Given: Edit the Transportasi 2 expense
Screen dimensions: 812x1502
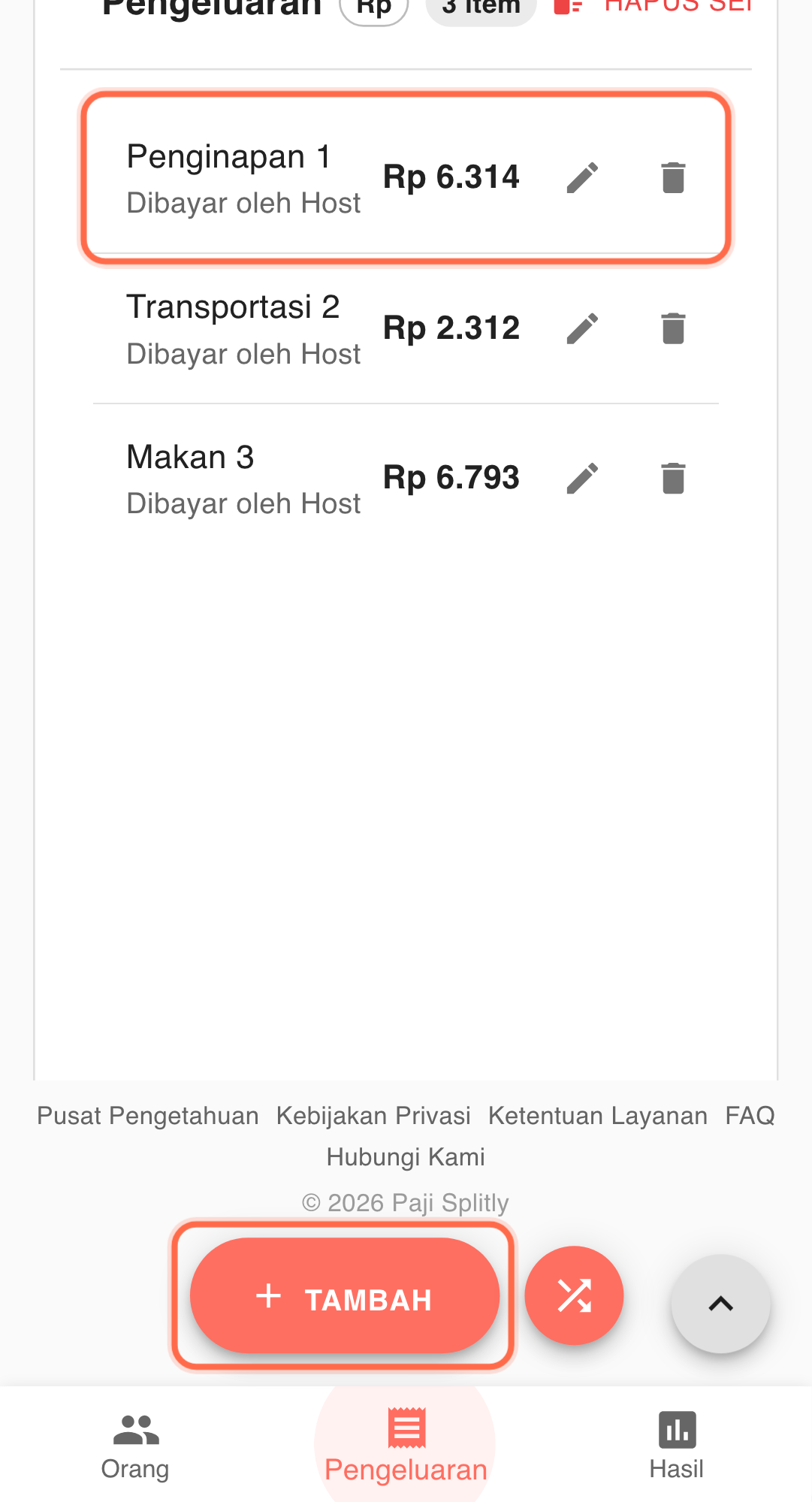Looking at the screenshot, I should 582,327.
